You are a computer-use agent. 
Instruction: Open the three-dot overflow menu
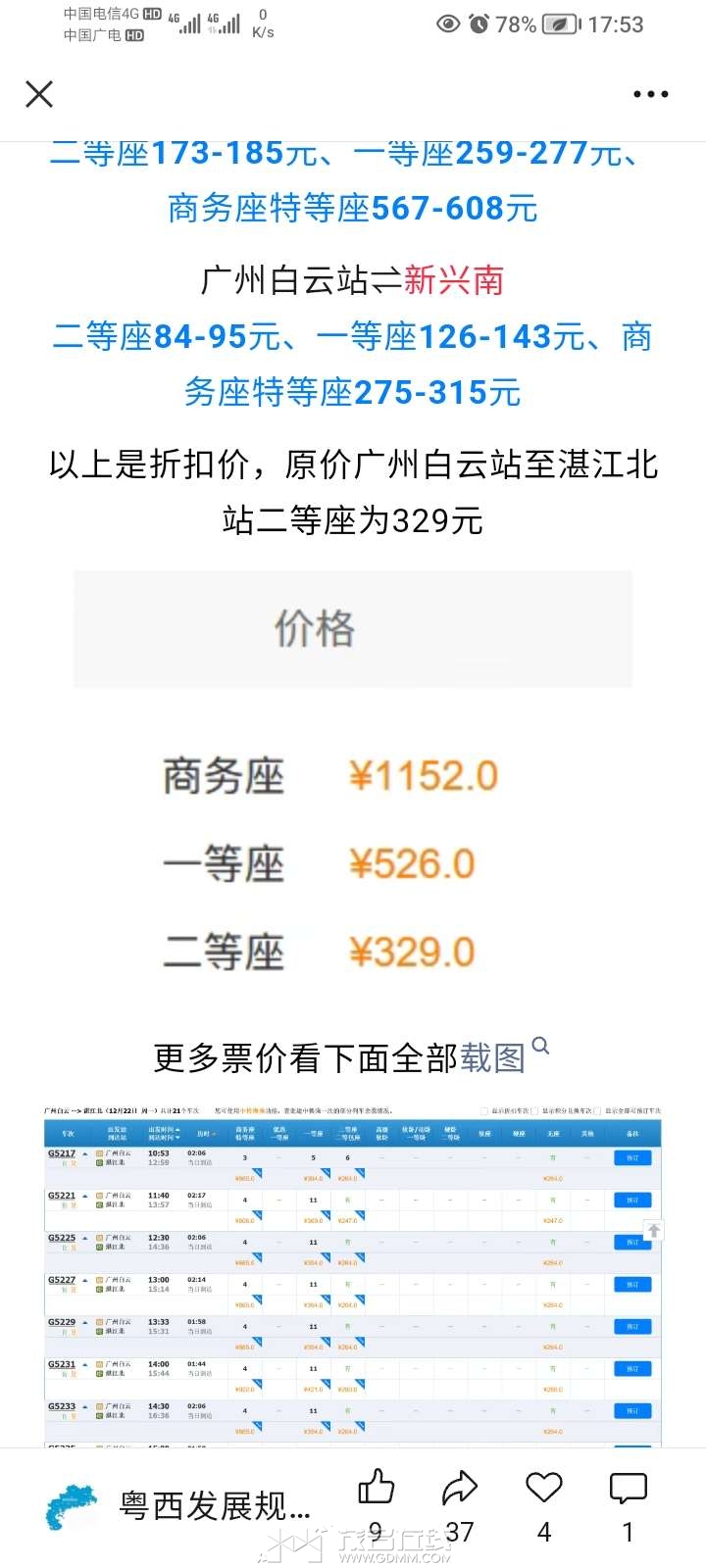[x=650, y=94]
